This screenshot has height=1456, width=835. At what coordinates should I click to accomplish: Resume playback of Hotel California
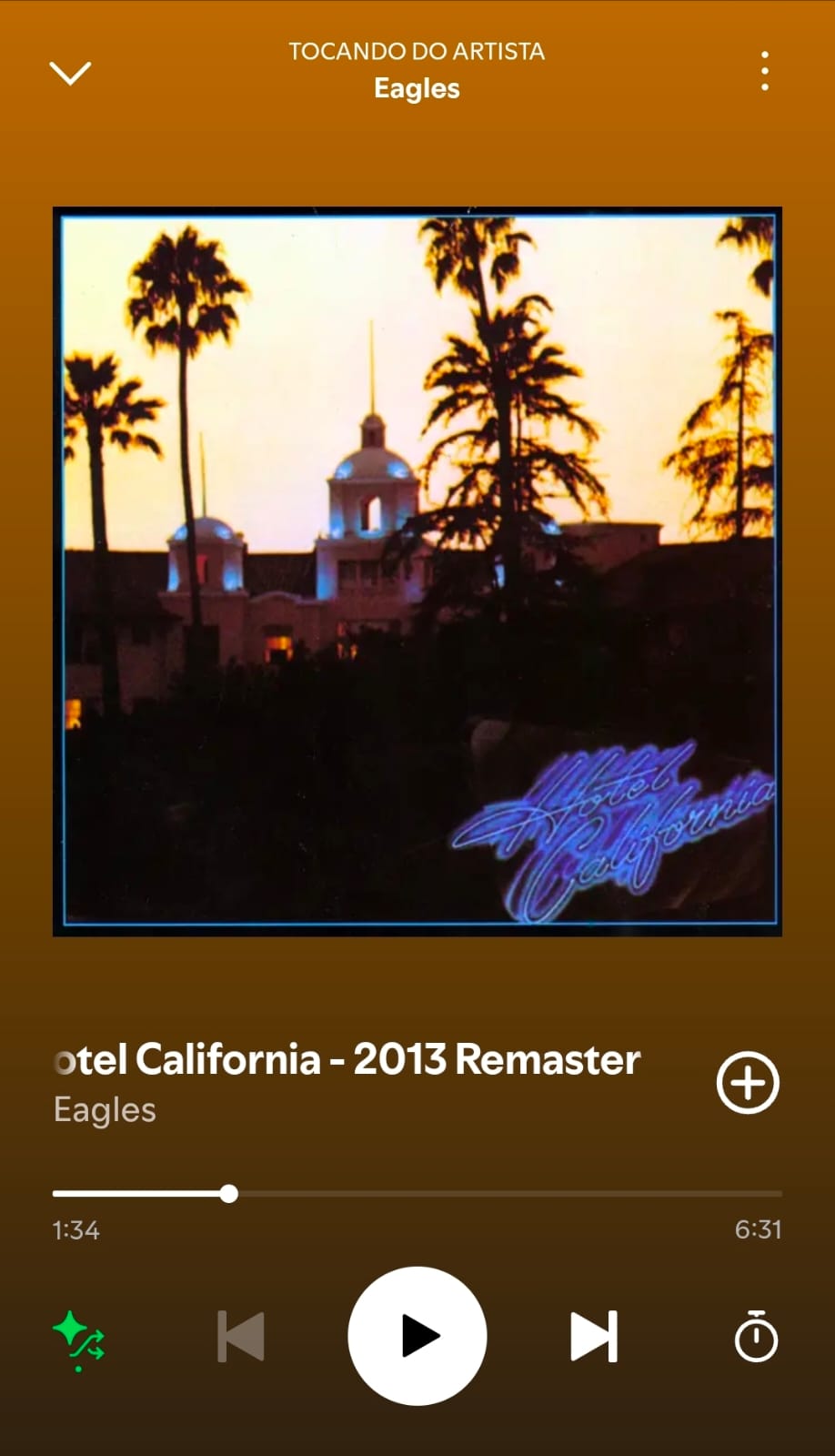417,1336
